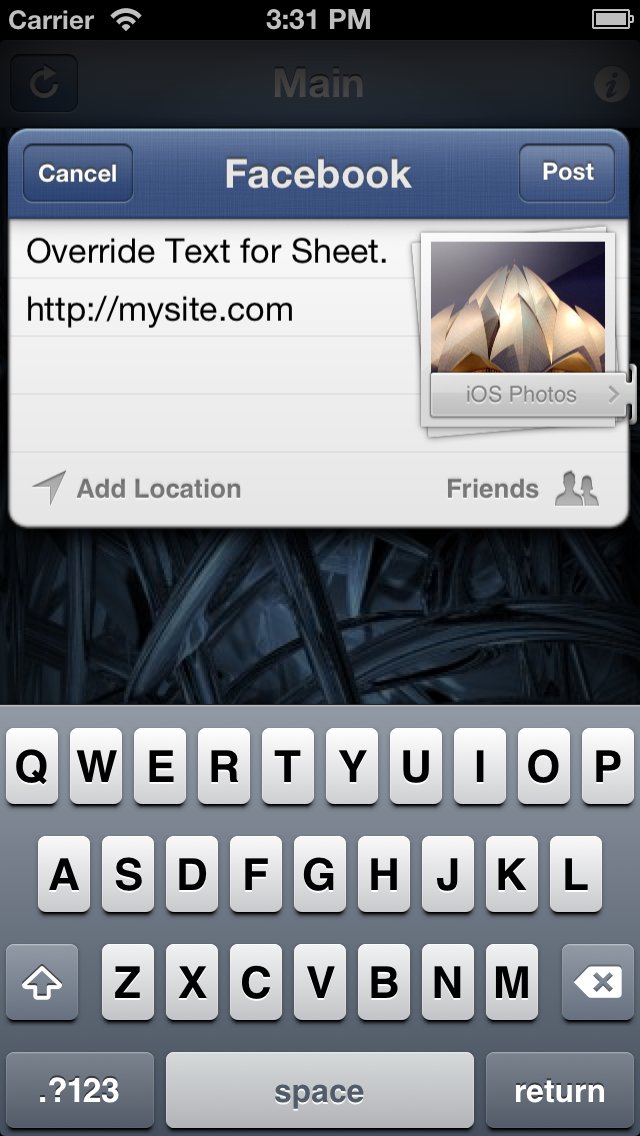Add a location to the post
The width and height of the screenshot is (640, 1136).
click(136, 489)
